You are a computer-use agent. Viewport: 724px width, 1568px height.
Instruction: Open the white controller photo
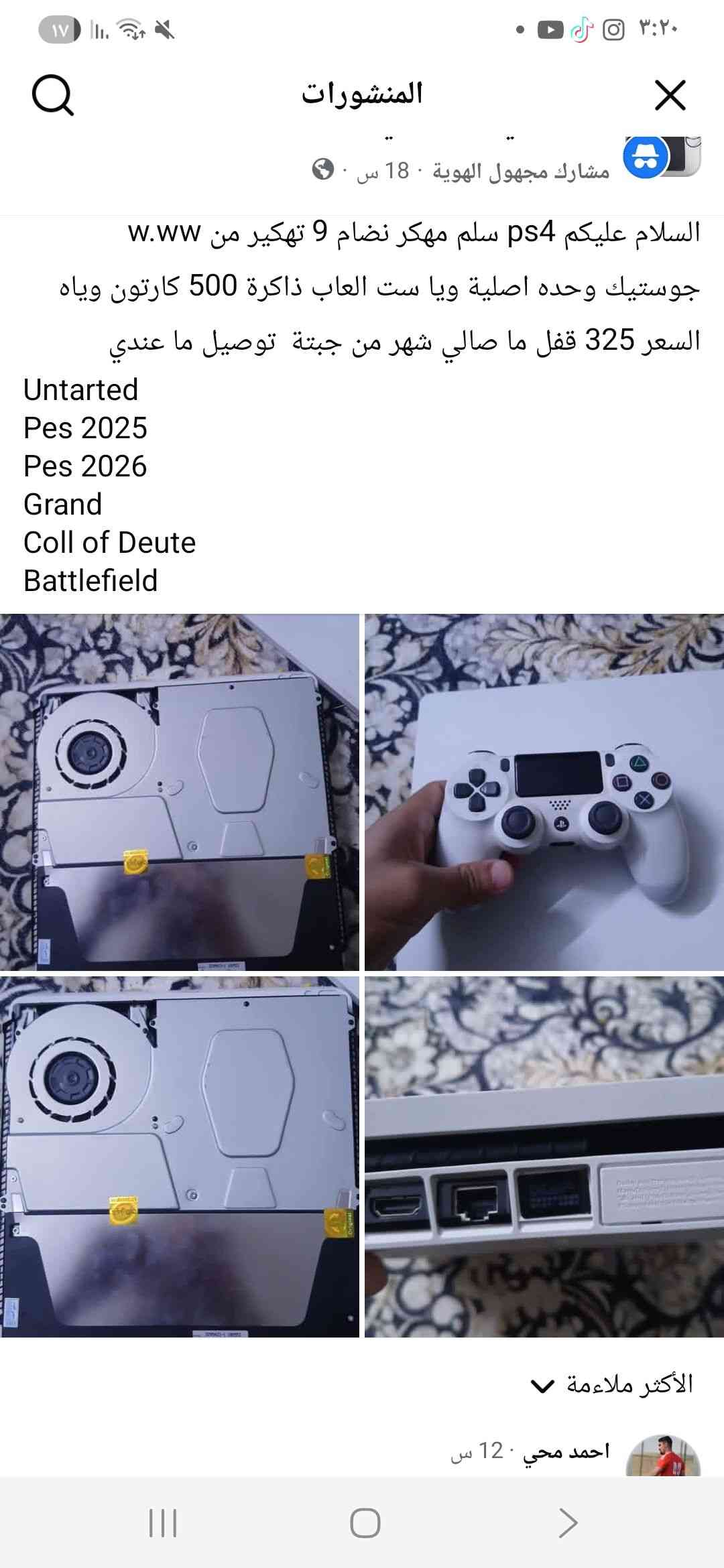pyautogui.click(x=544, y=792)
